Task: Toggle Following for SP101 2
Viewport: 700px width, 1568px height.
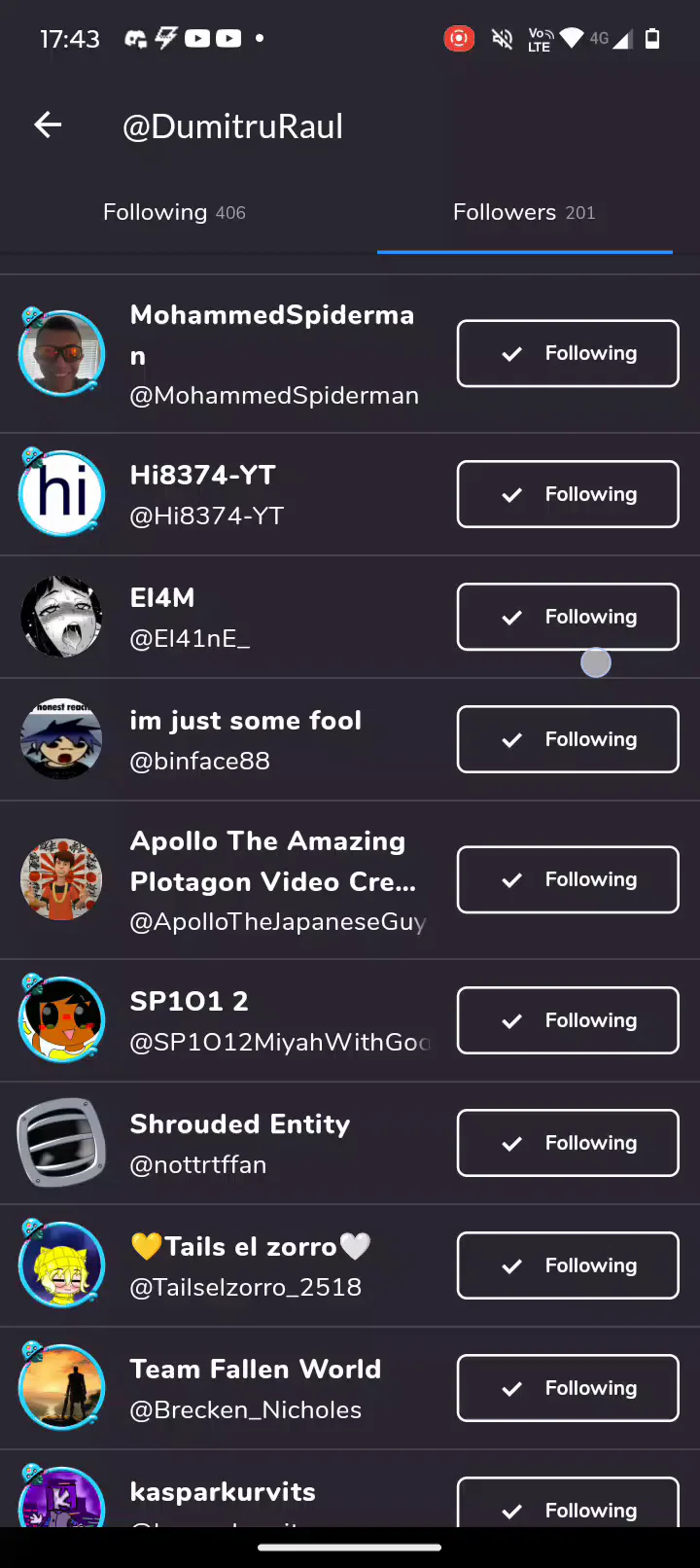Action: click(568, 1020)
